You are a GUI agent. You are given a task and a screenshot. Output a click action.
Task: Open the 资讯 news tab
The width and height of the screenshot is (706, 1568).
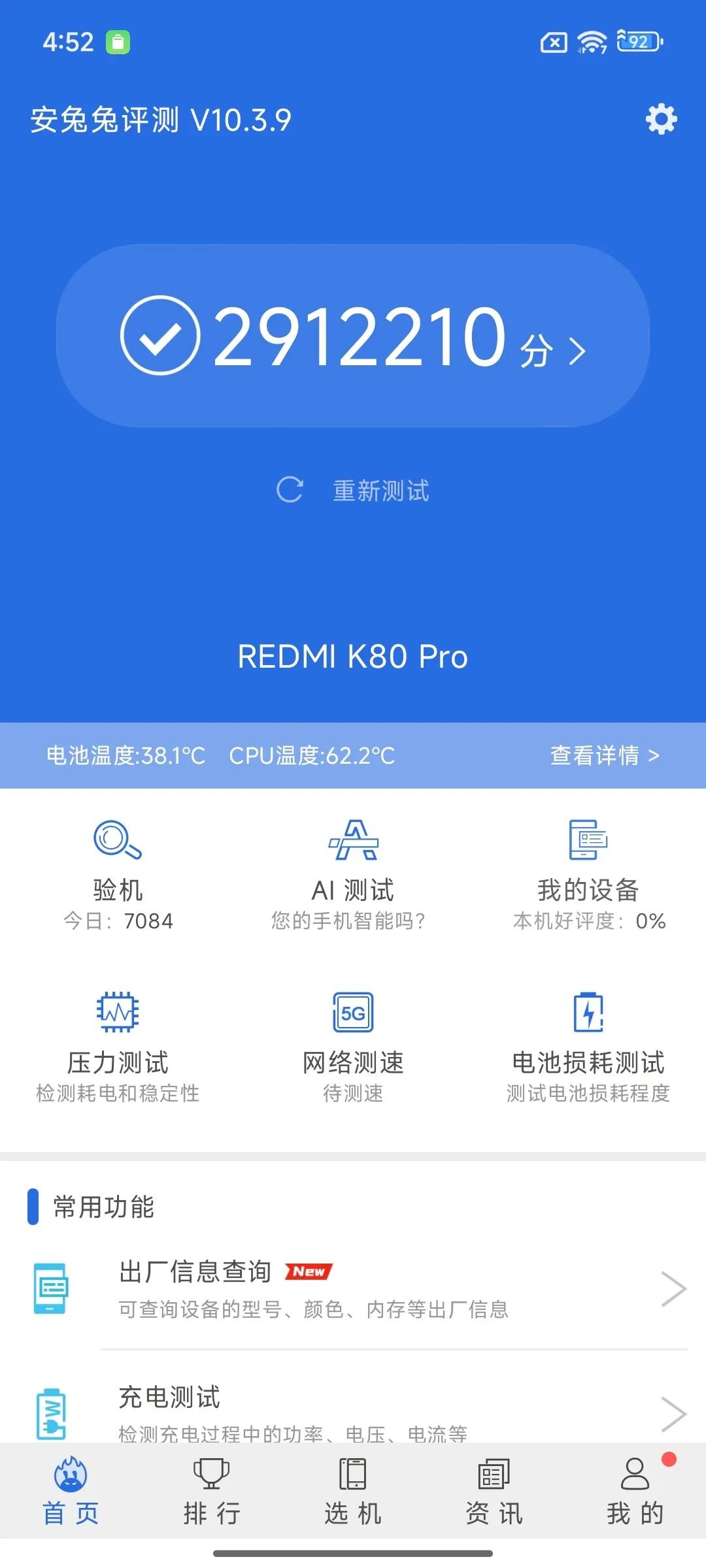494,1493
